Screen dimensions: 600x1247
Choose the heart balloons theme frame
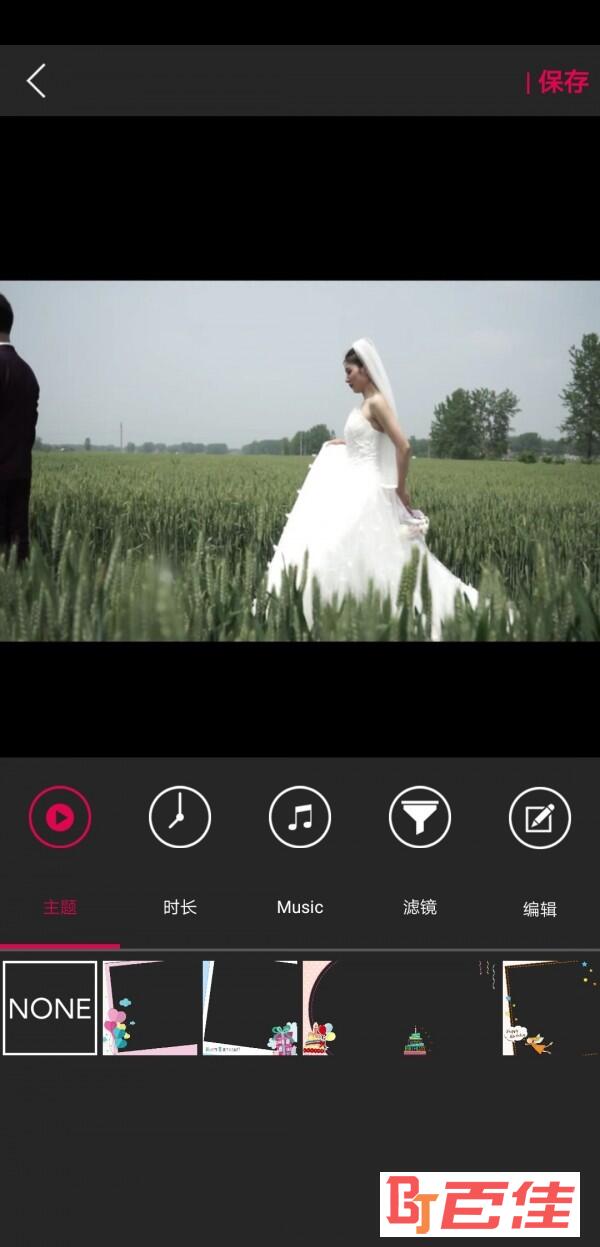coord(150,1008)
